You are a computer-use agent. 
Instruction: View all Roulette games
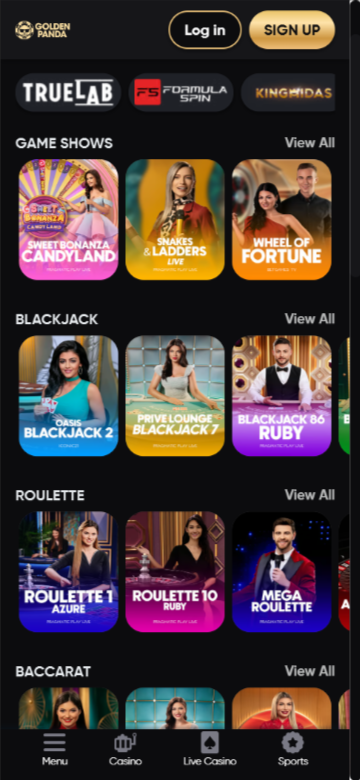[x=309, y=495]
